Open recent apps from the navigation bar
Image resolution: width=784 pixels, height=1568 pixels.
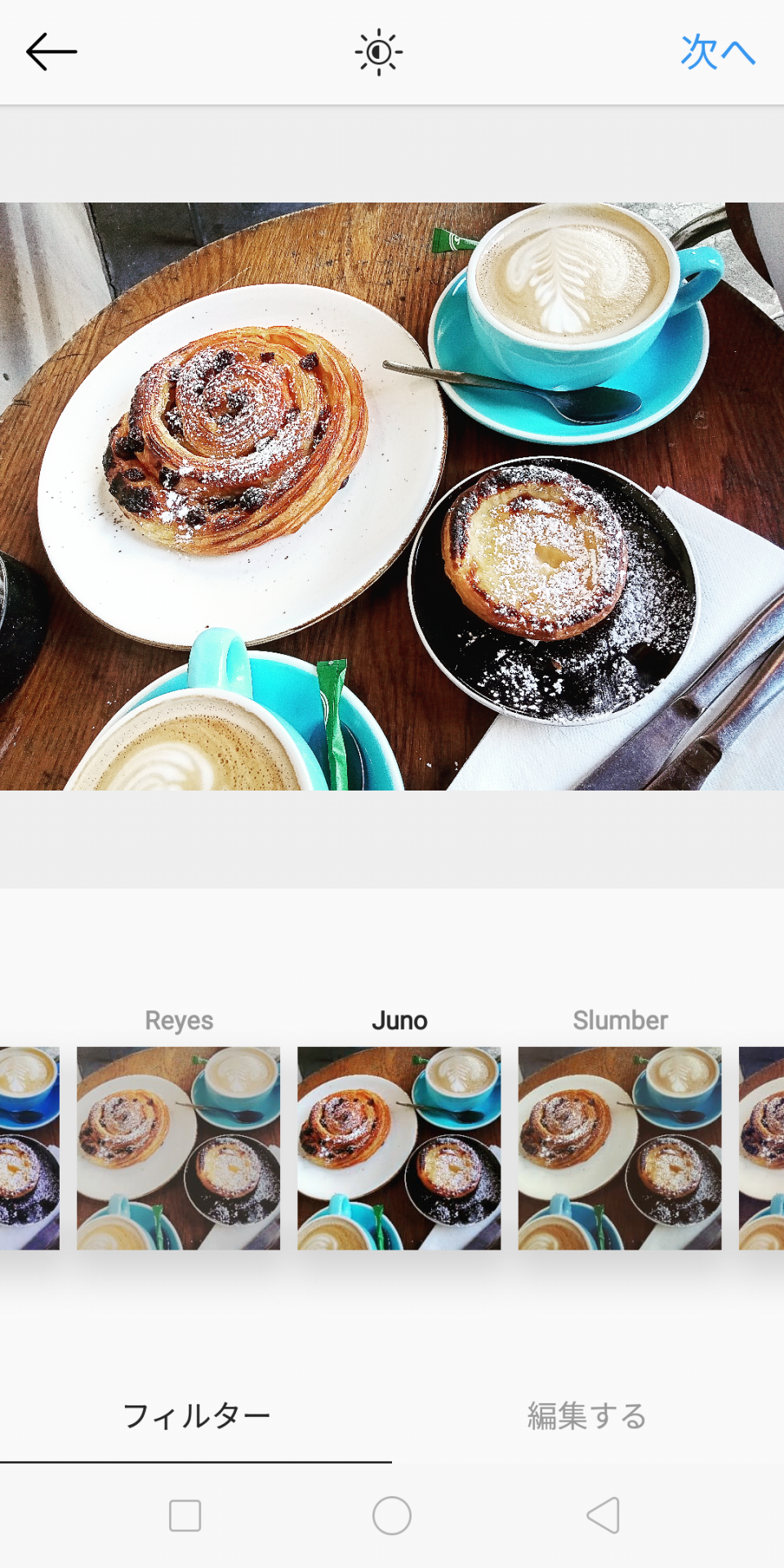click(185, 1516)
